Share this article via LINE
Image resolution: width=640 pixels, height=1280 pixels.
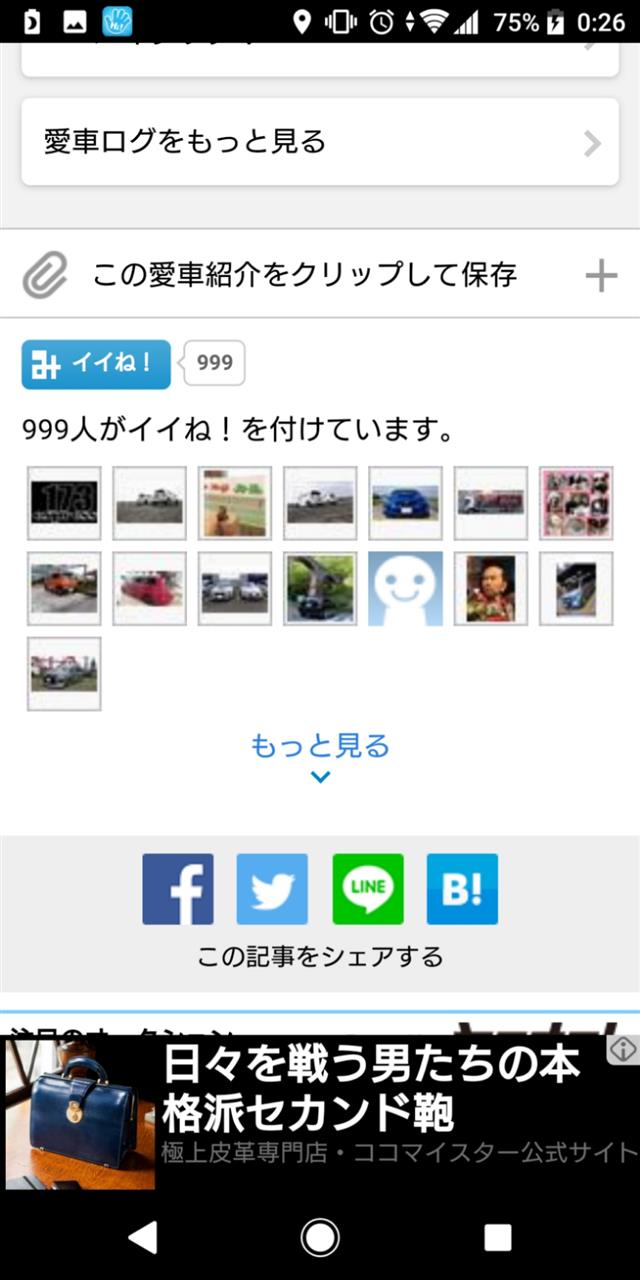click(368, 888)
